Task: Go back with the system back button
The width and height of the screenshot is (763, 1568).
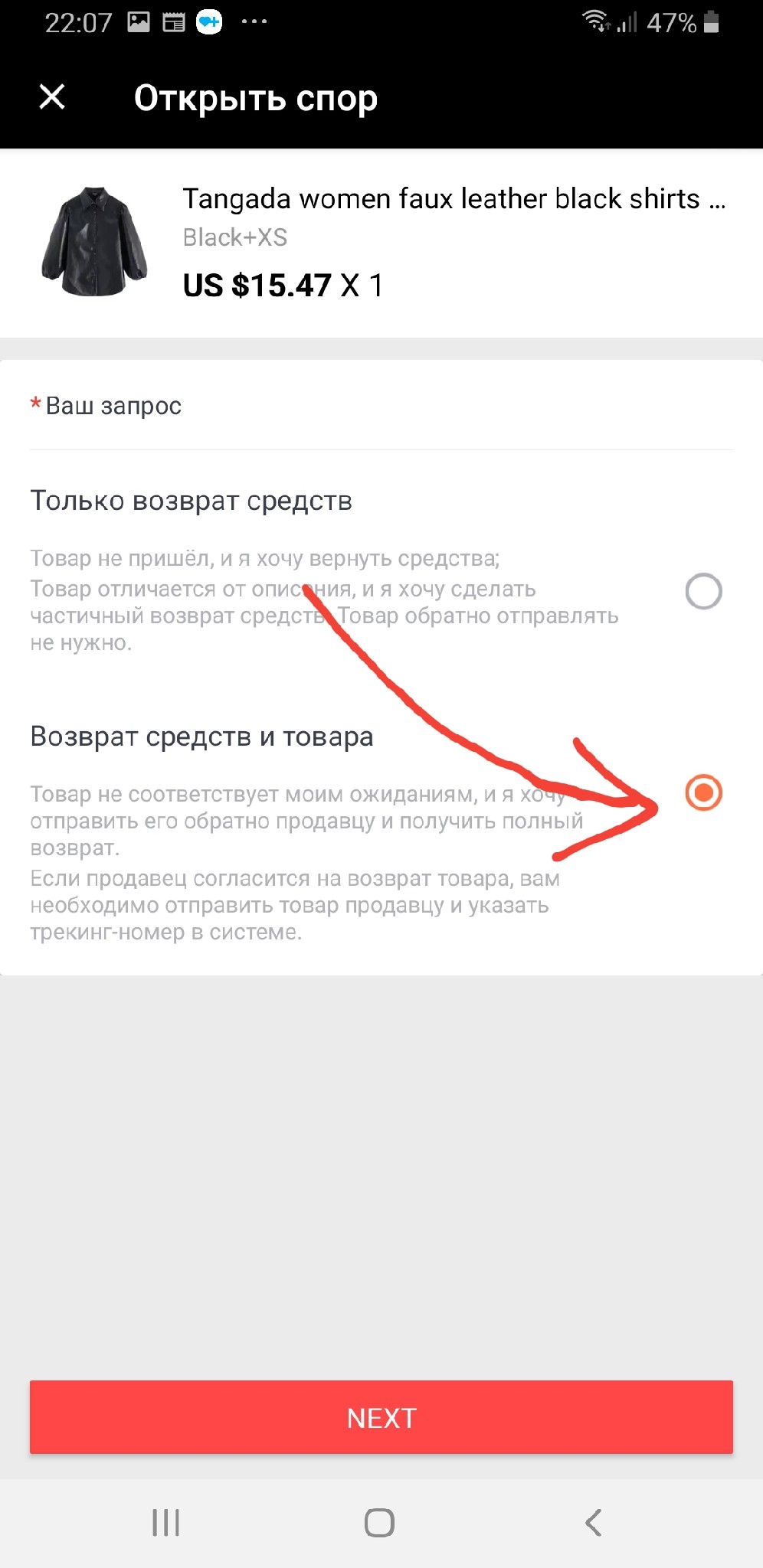Action: 594,1523
